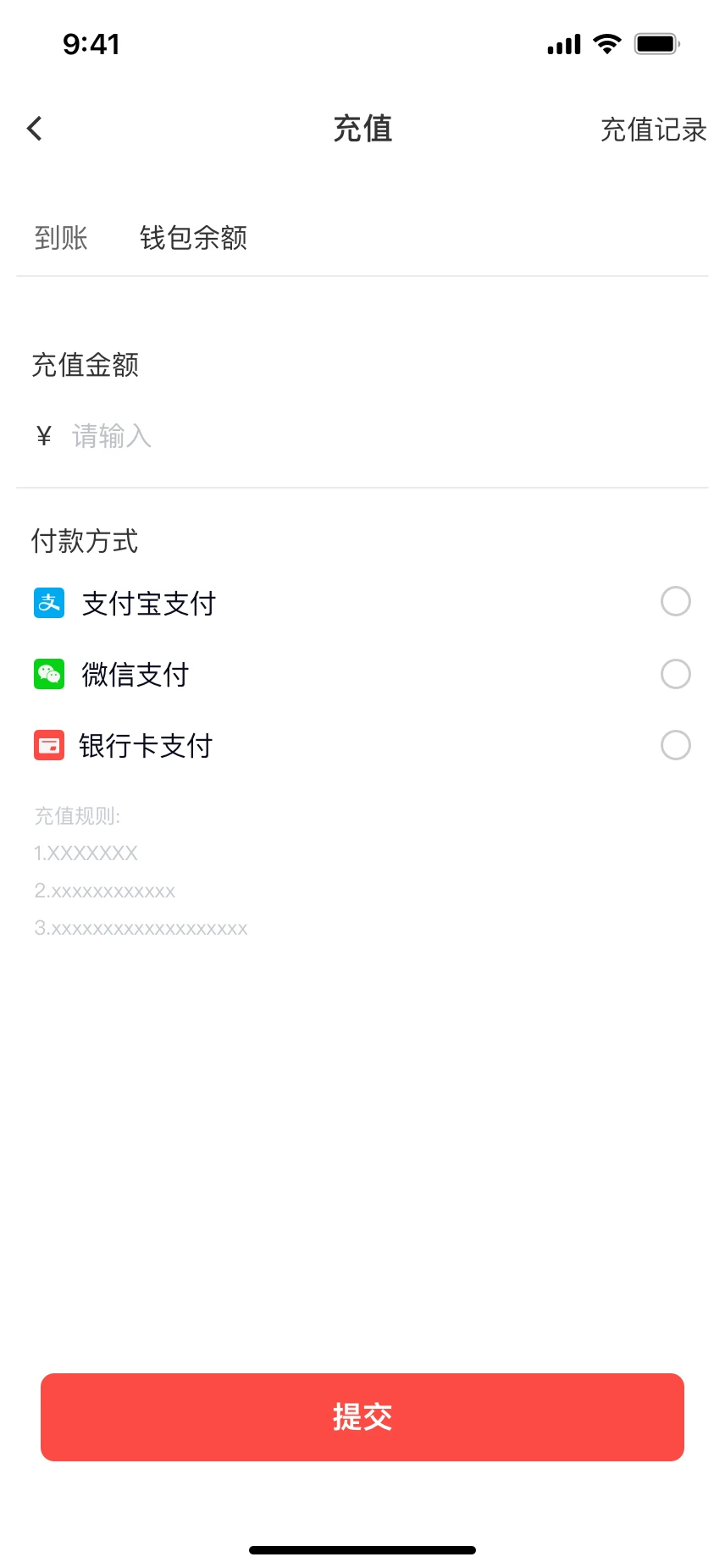Viewport: 725px width, 1568px height.
Task: Click the ¥ currency symbol
Action: 42,435
